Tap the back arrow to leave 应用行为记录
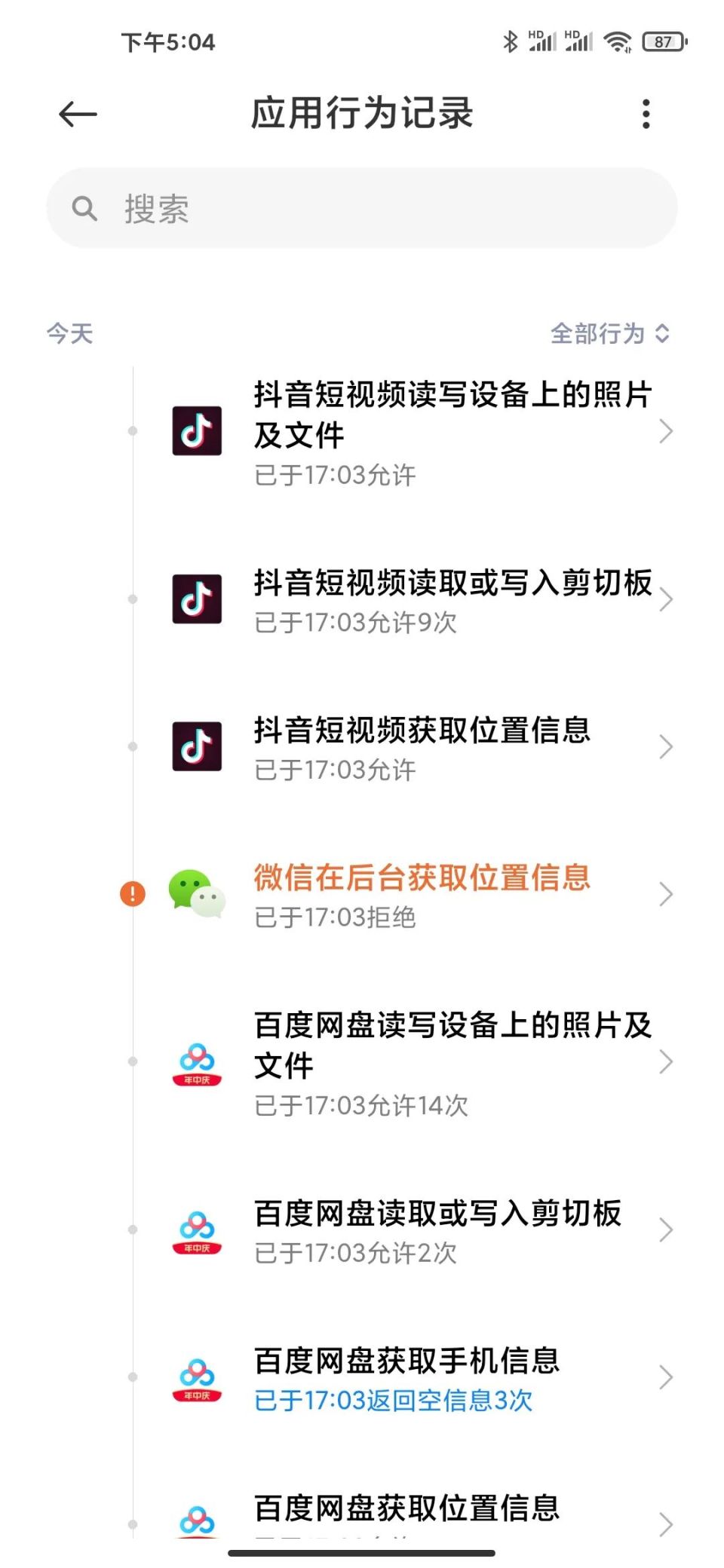Viewport: 724px width, 1568px height. pyautogui.click(x=77, y=113)
